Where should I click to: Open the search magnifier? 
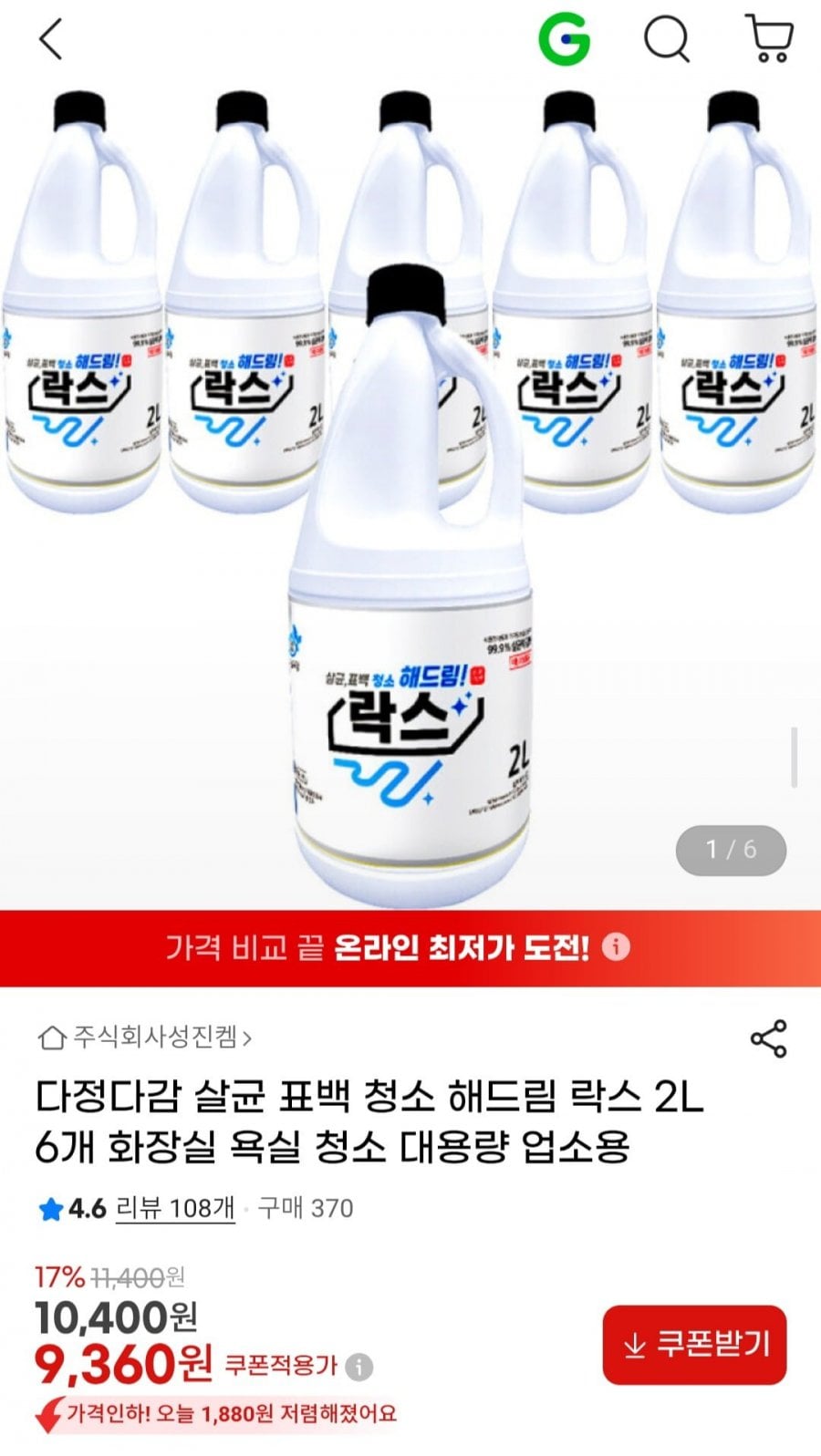pos(667,40)
